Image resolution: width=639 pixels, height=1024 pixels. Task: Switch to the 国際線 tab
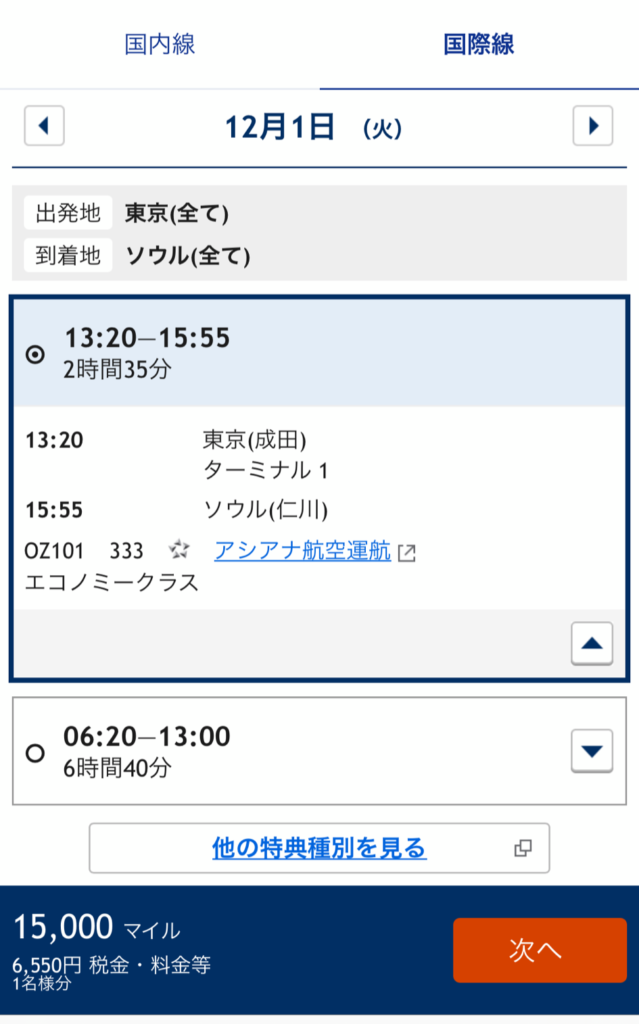(479, 44)
